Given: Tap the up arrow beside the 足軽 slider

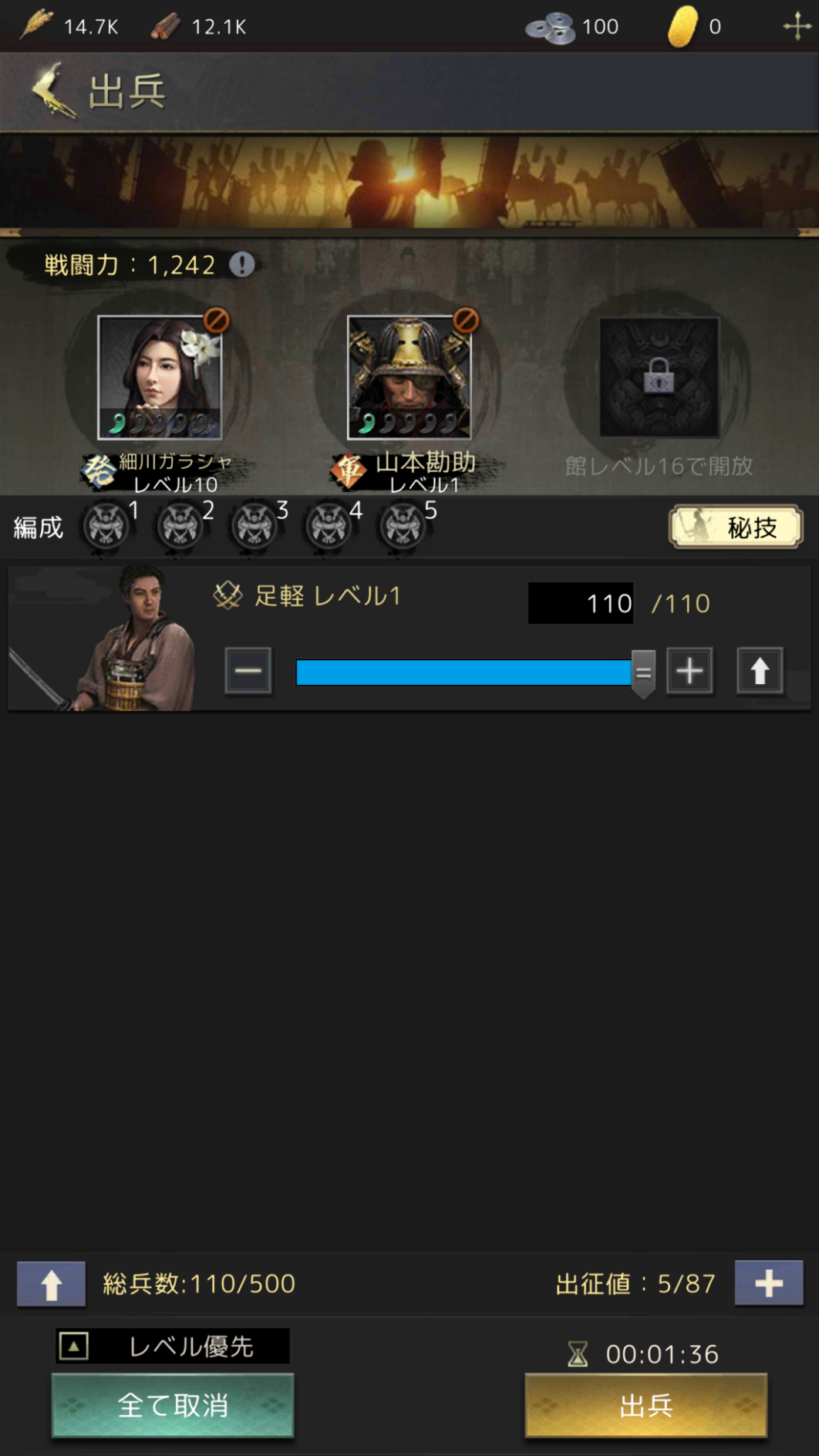Looking at the screenshot, I should [x=760, y=671].
